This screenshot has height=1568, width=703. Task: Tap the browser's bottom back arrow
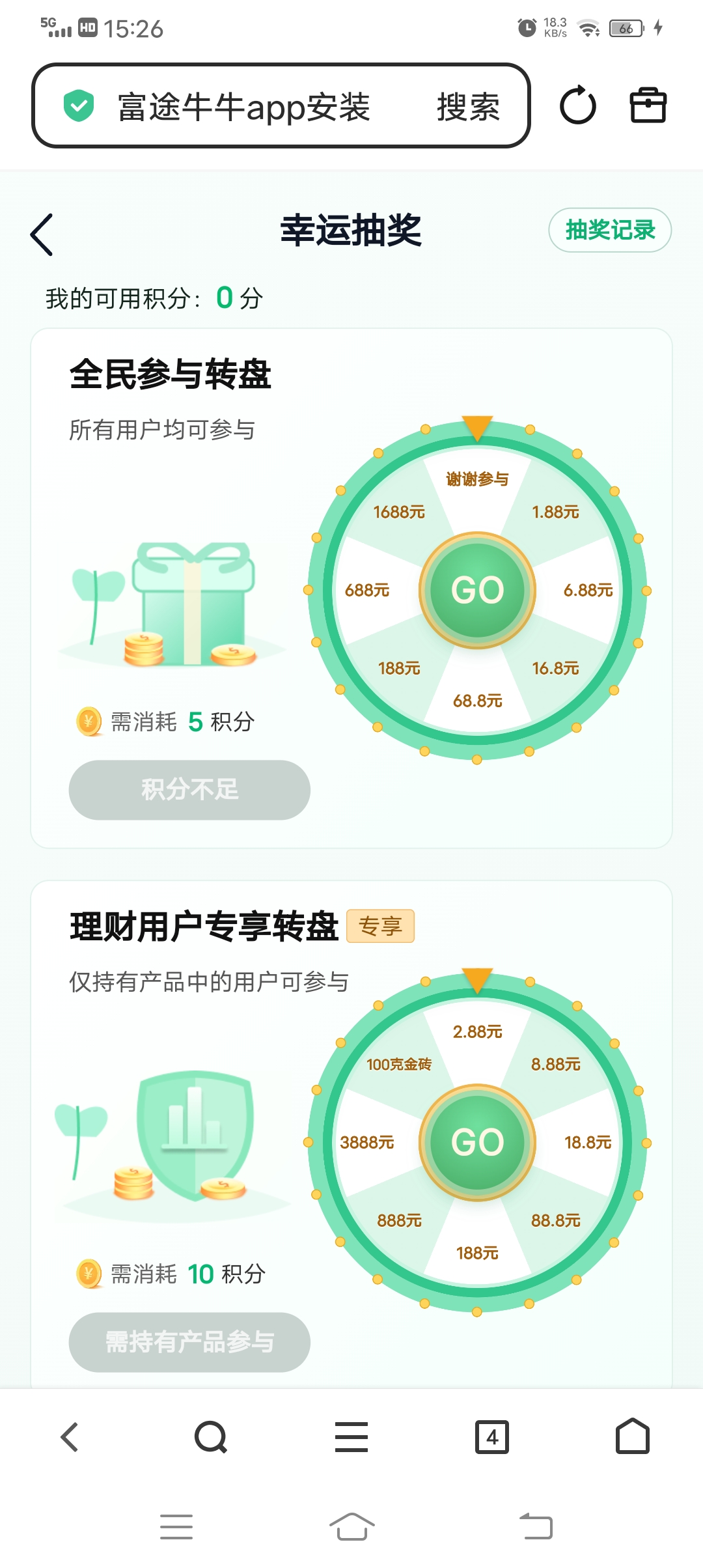pos(70,1436)
